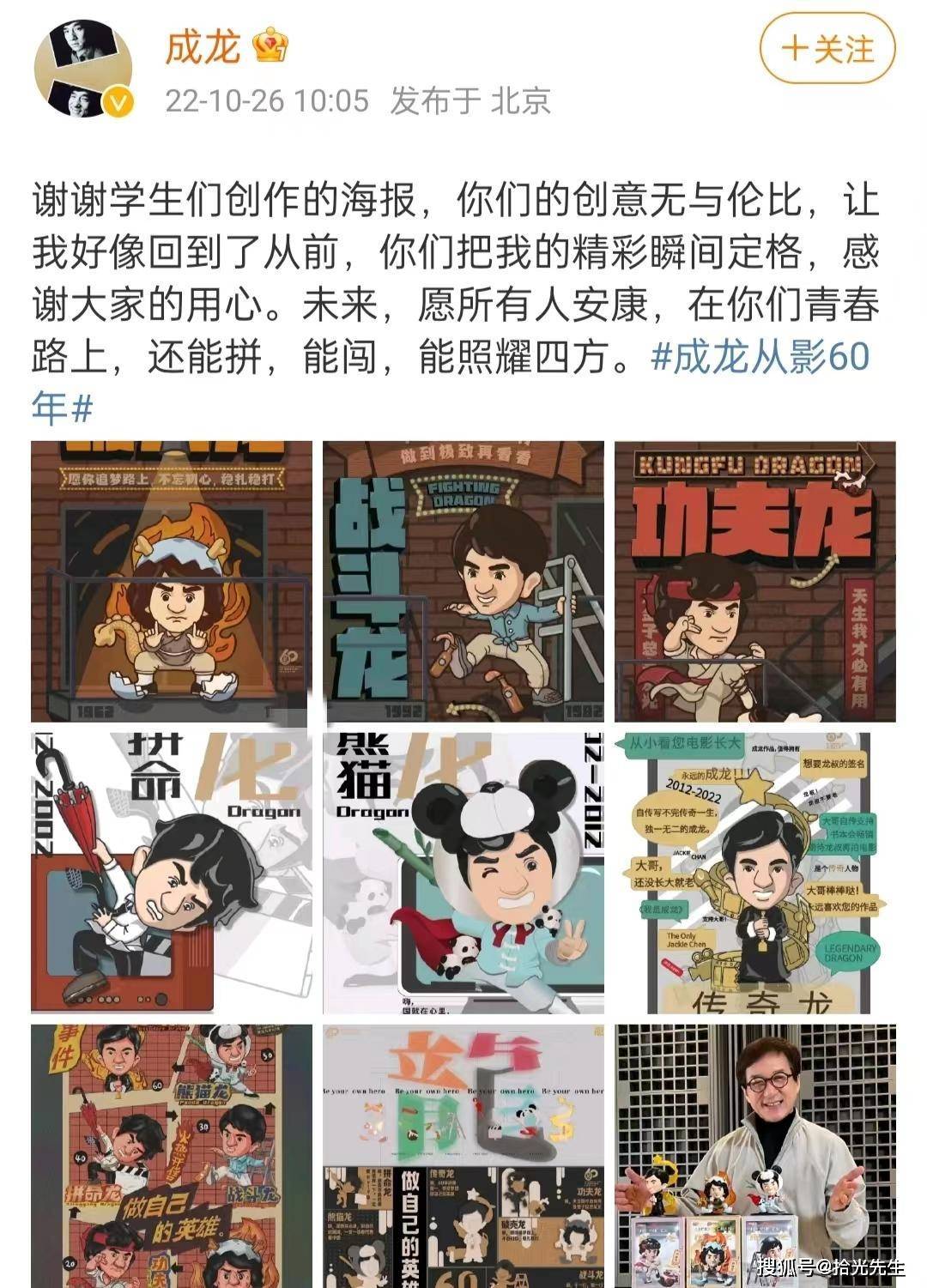Open the 熊猫龙 panda poster
Screen dimensions: 927x1288
point(463,873)
